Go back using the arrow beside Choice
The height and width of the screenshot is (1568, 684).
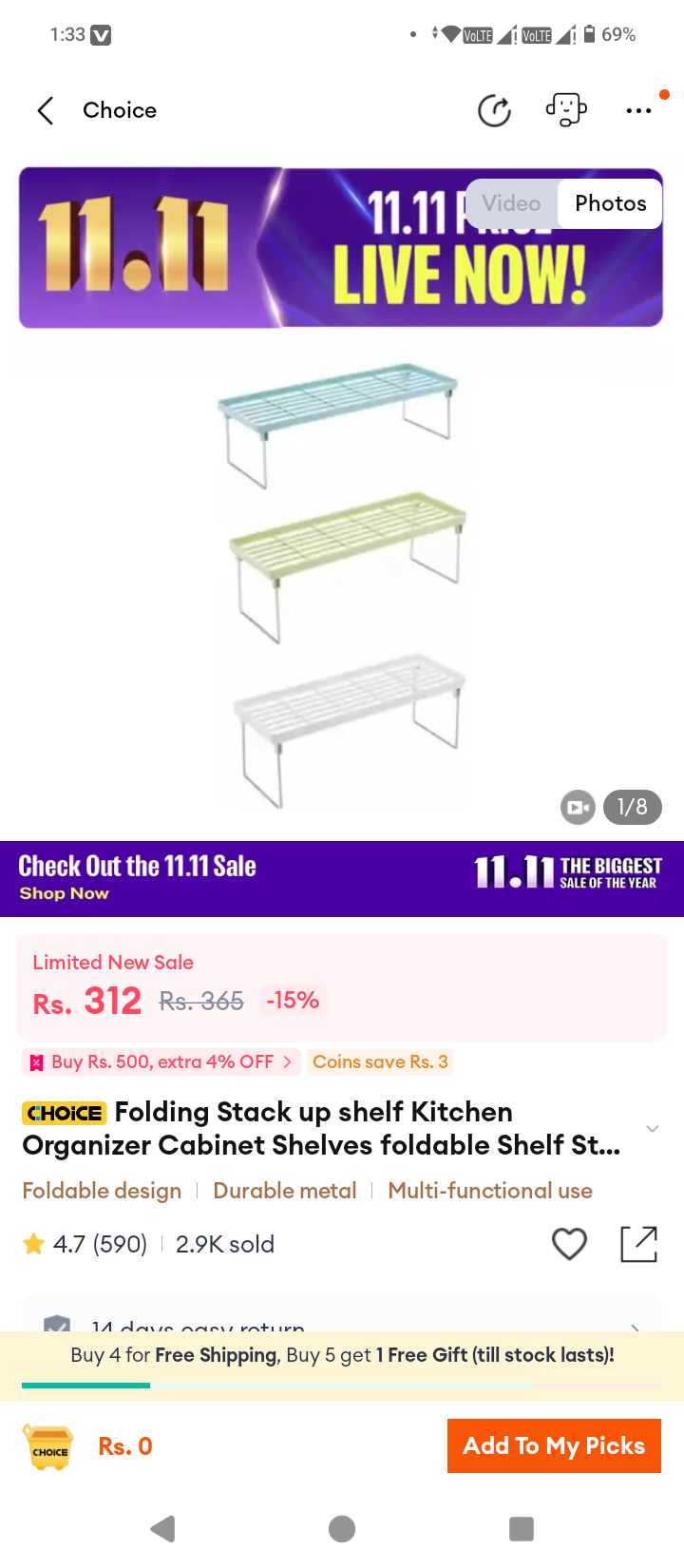pyautogui.click(x=45, y=110)
